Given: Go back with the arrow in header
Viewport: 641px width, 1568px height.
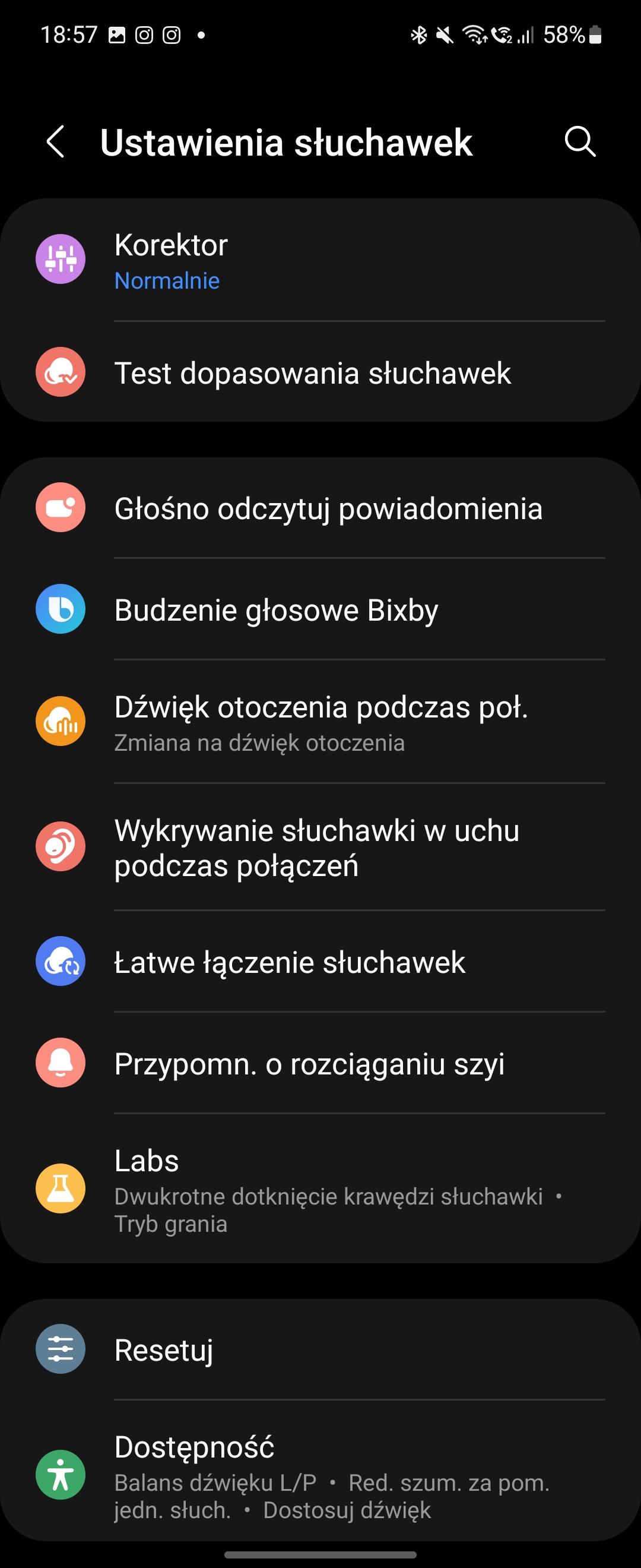Looking at the screenshot, I should (x=55, y=143).
